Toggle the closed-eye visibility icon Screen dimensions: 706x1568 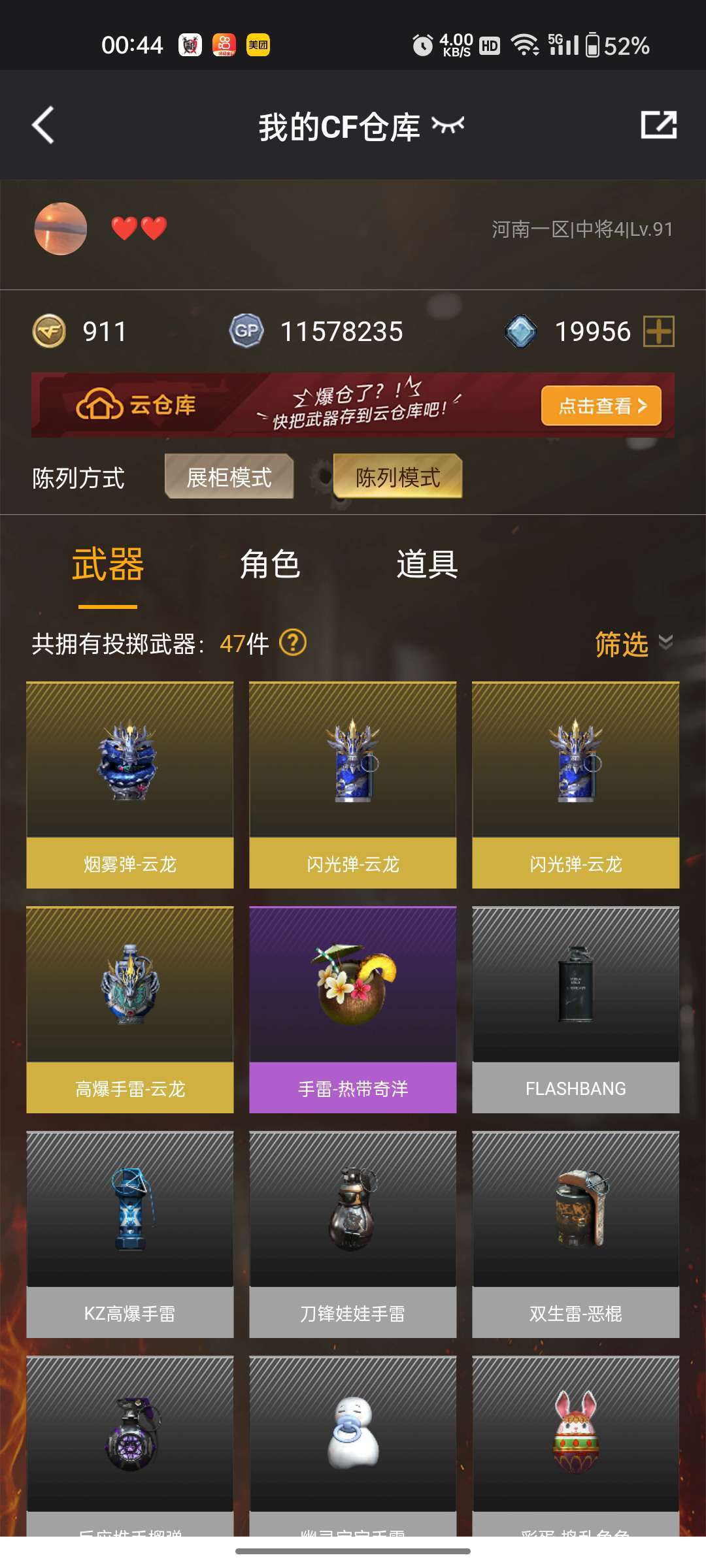[448, 125]
